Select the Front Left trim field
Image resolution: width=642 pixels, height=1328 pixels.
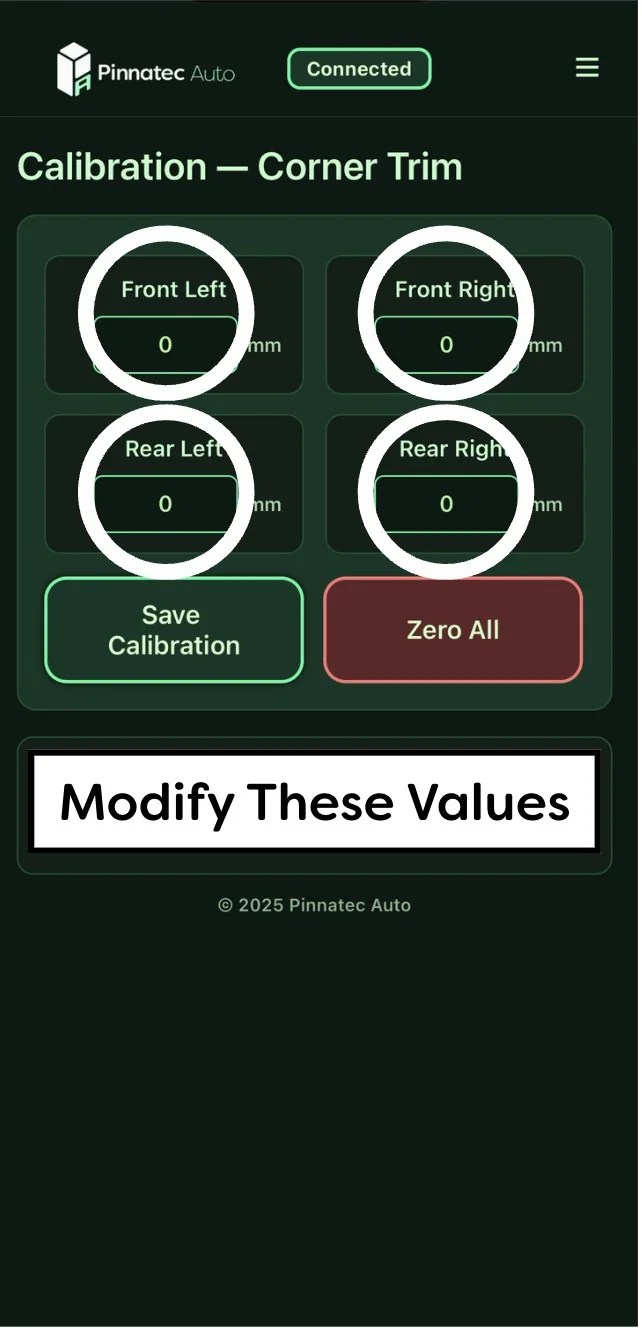pyautogui.click(x=166, y=345)
